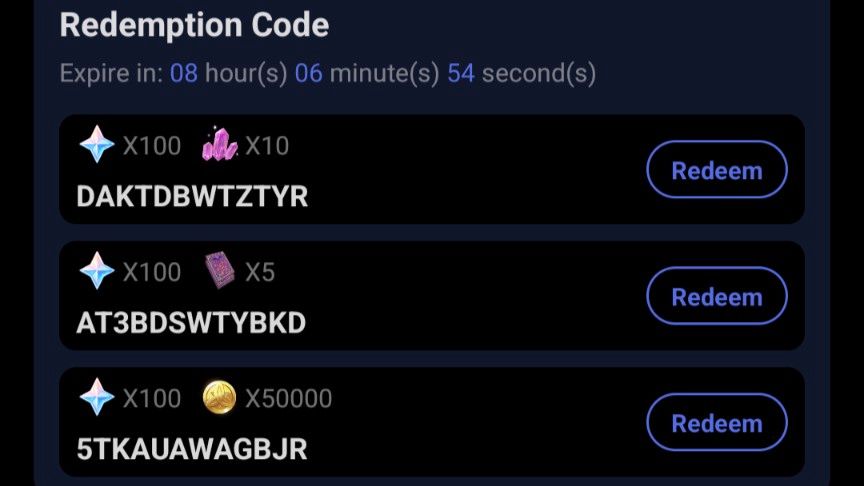Redeem the code 5TKAUAWAGBJR
This screenshot has height=486, width=864.
(x=716, y=422)
